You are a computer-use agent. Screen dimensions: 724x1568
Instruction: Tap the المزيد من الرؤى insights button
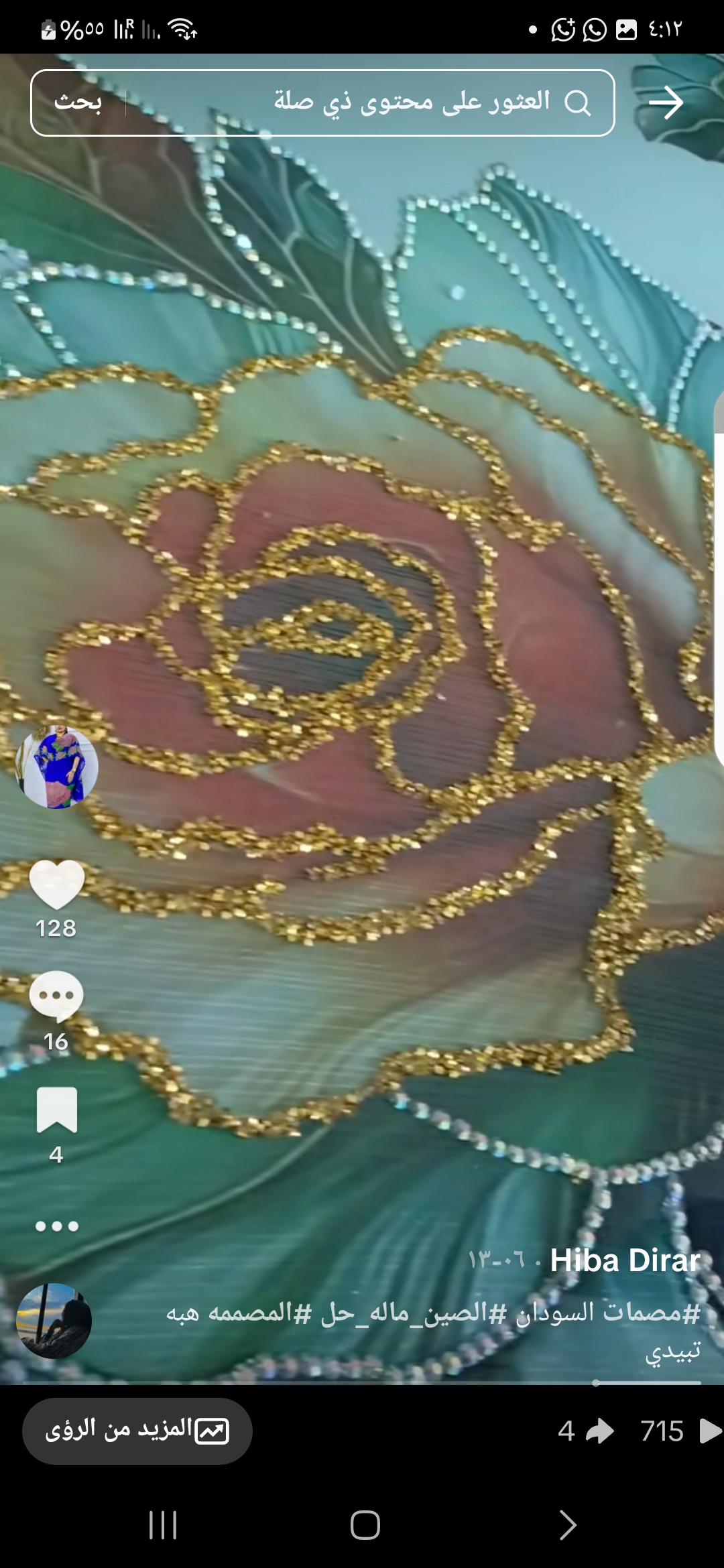point(137,1431)
